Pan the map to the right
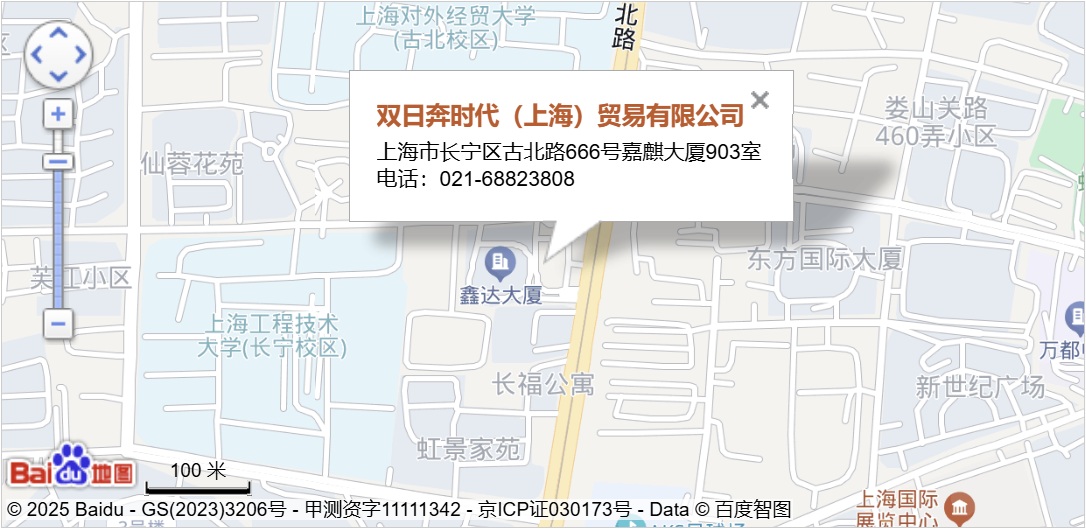 pyautogui.click(x=79, y=54)
